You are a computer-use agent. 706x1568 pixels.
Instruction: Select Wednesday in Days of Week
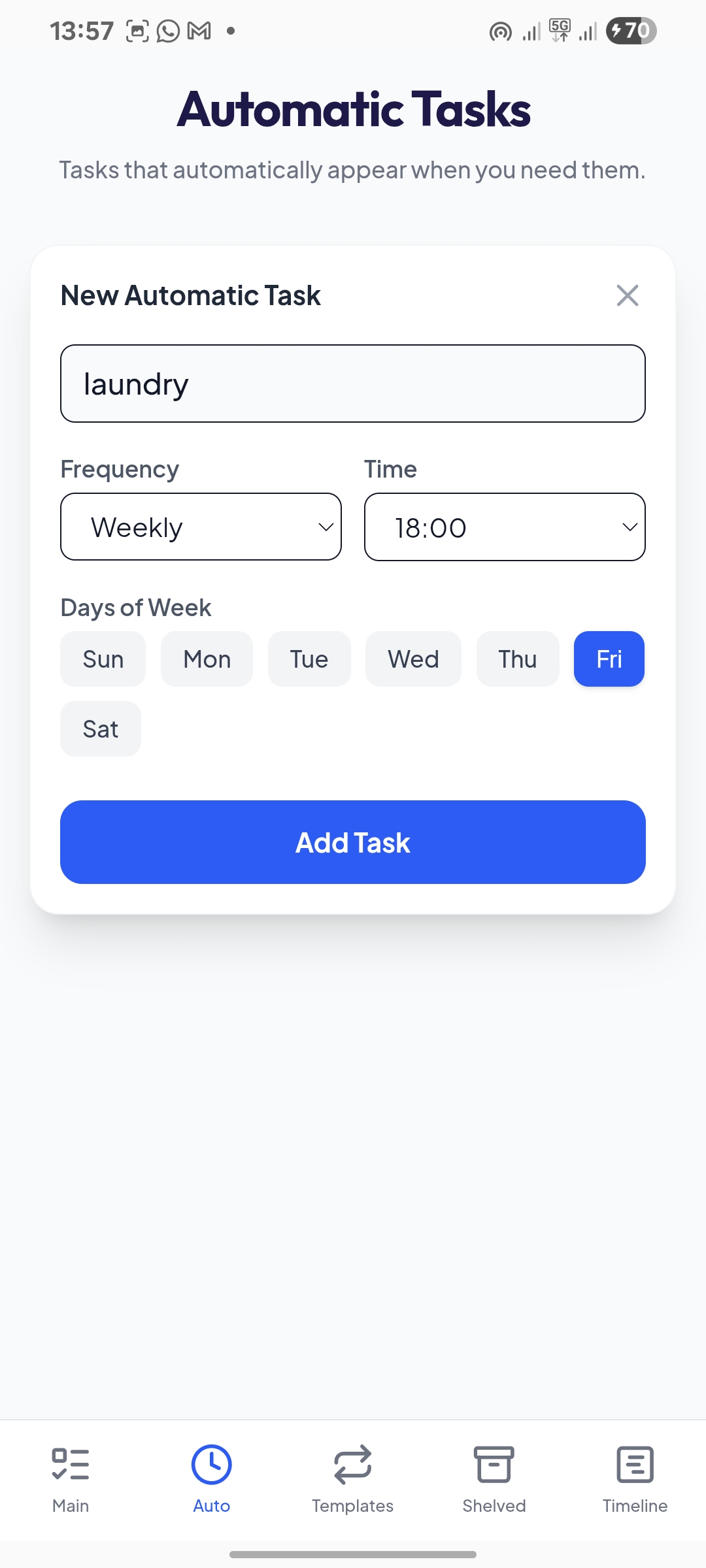[413, 659]
